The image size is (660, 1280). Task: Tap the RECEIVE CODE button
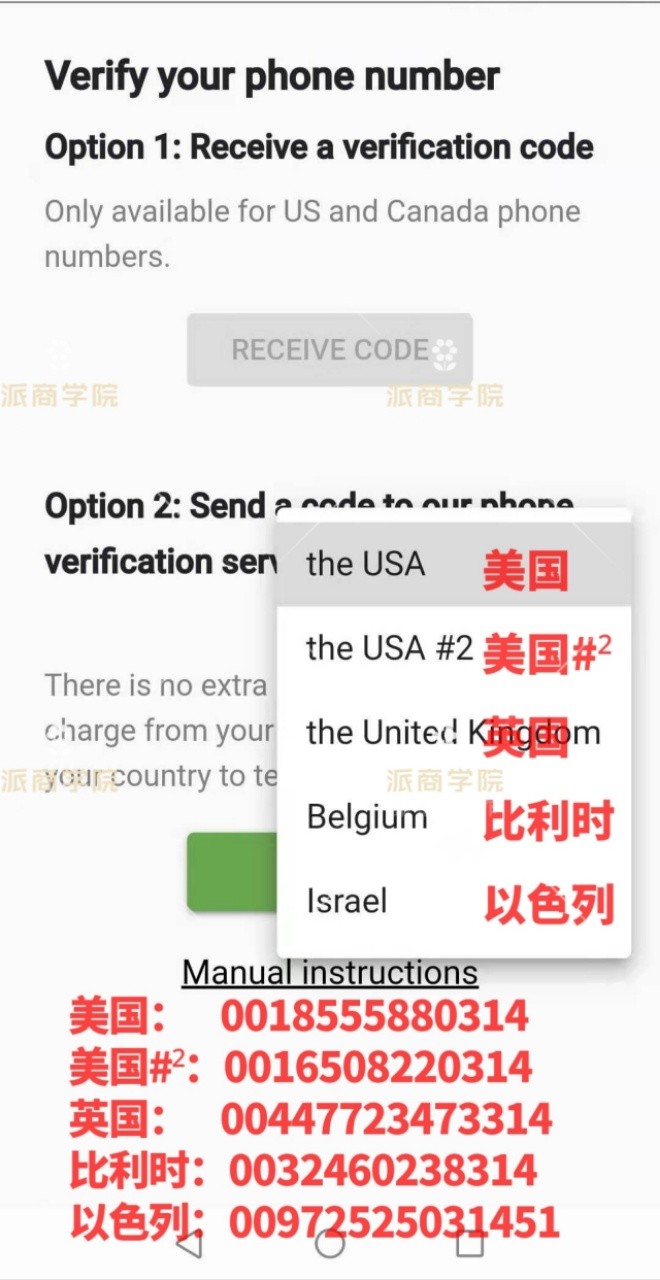coord(330,350)
